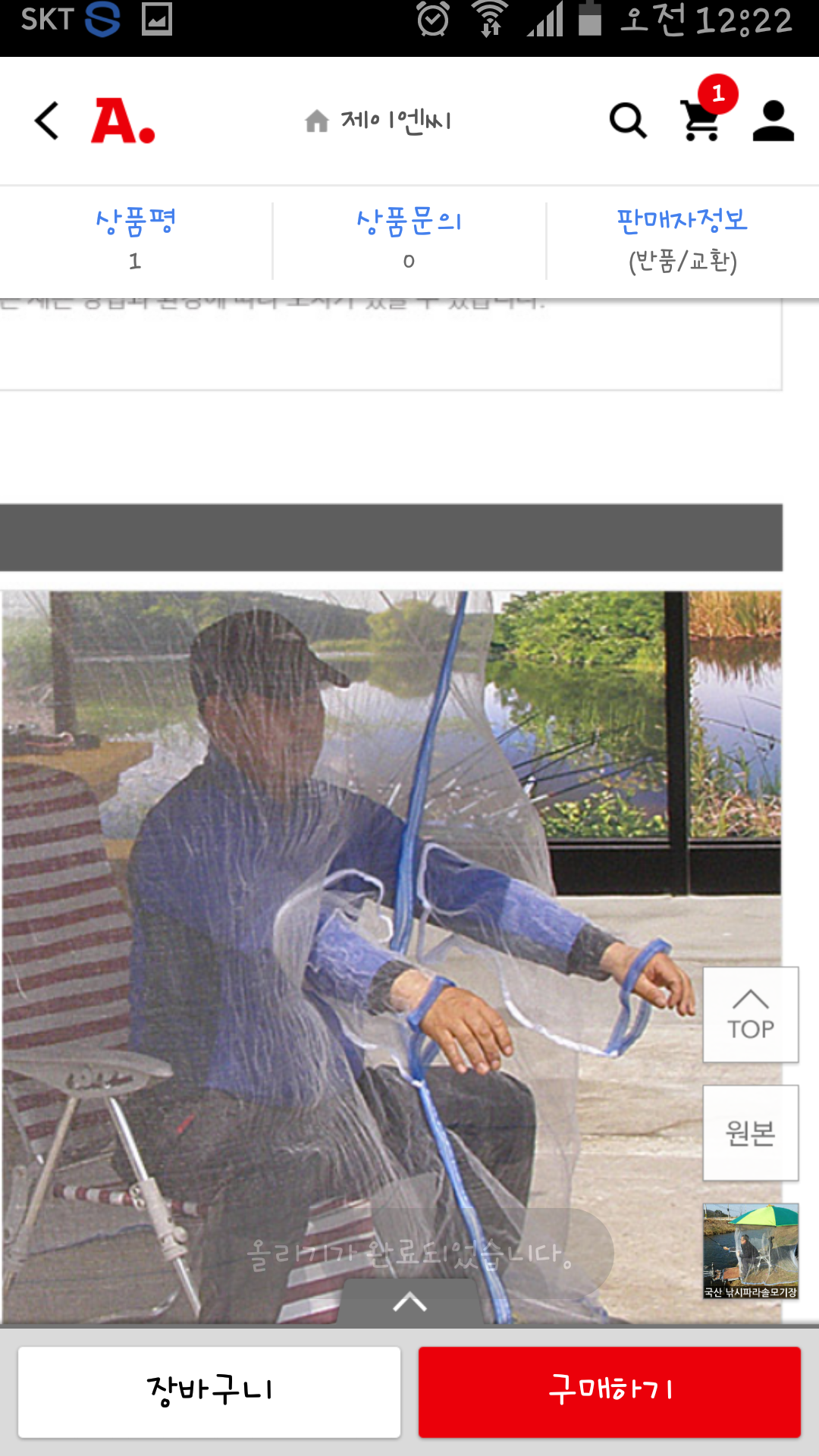
Task: Tap 구매하기 to buy now
Action: pyautogui.click(x=610, y=1392)
